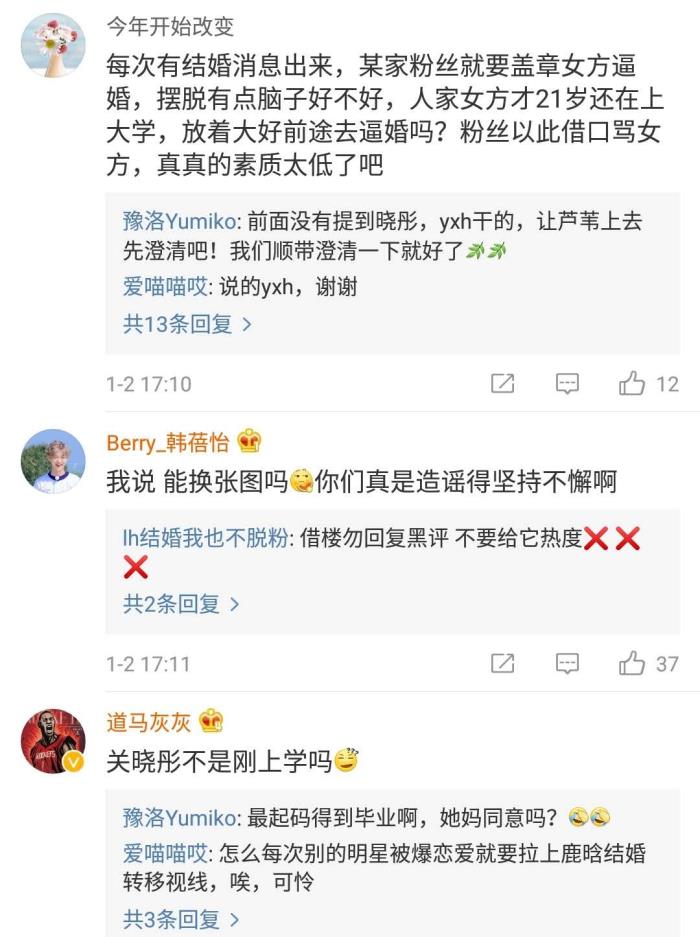The width and height of the screenshot is (700, 937).
Task: Open 道马灰灰 username link
Action: [149, 721]
